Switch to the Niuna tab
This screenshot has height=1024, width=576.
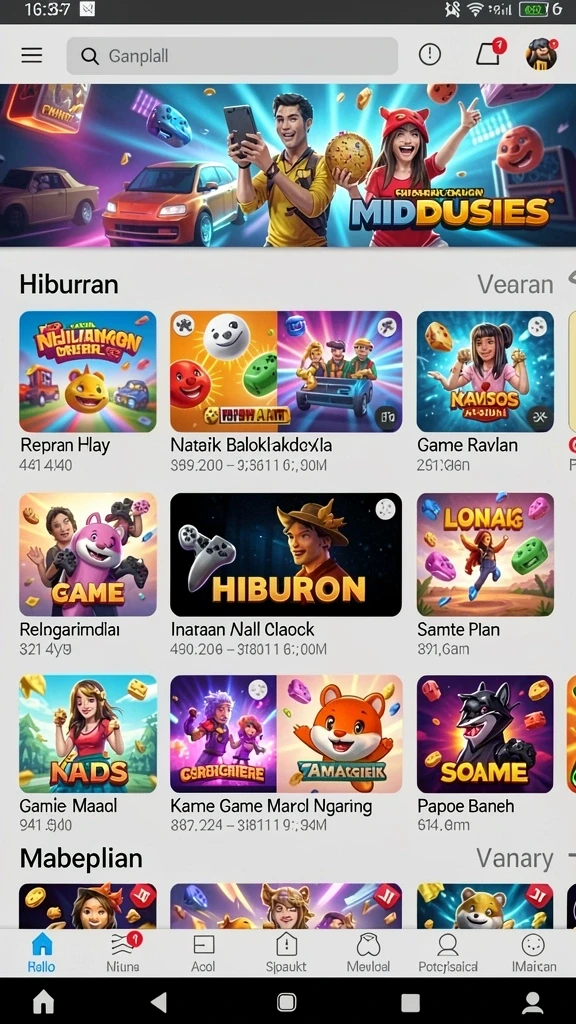tap(123, 953)
